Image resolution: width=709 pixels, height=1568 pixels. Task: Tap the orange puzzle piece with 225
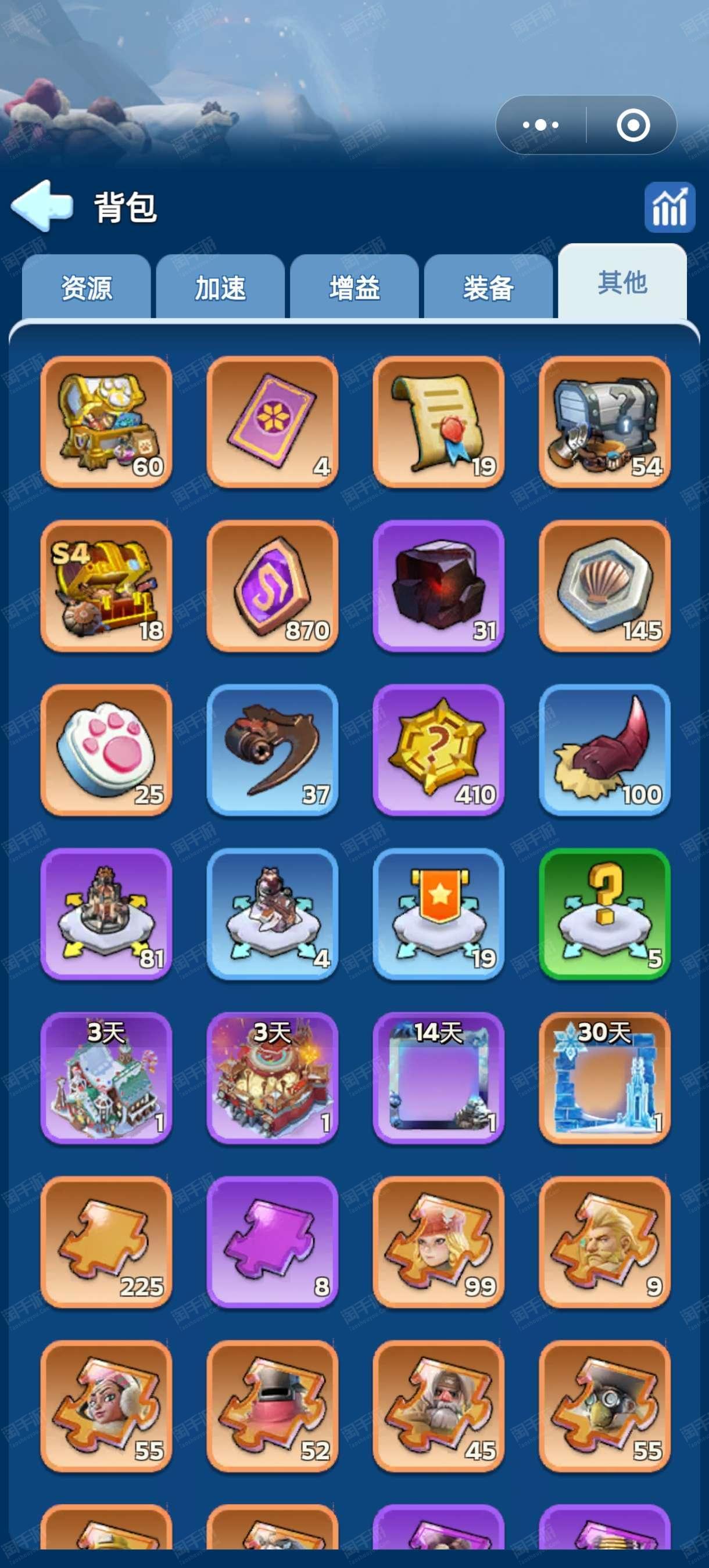coord(106,1242)
